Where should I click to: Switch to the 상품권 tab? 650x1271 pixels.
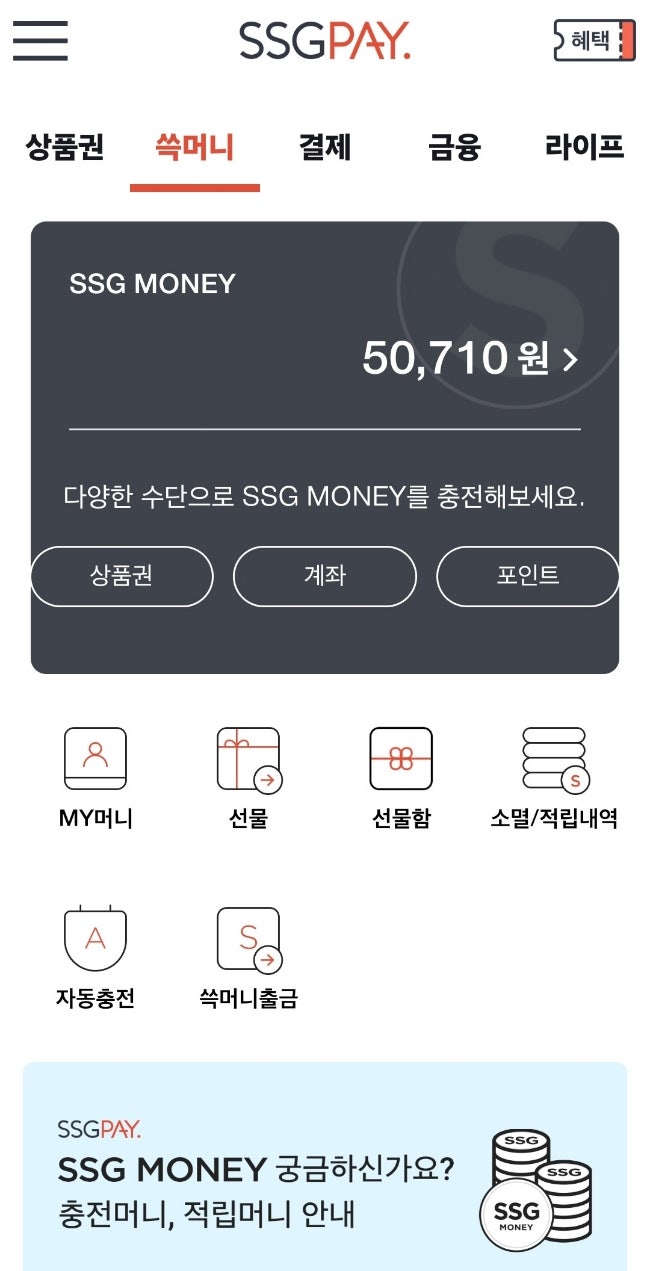64,148
